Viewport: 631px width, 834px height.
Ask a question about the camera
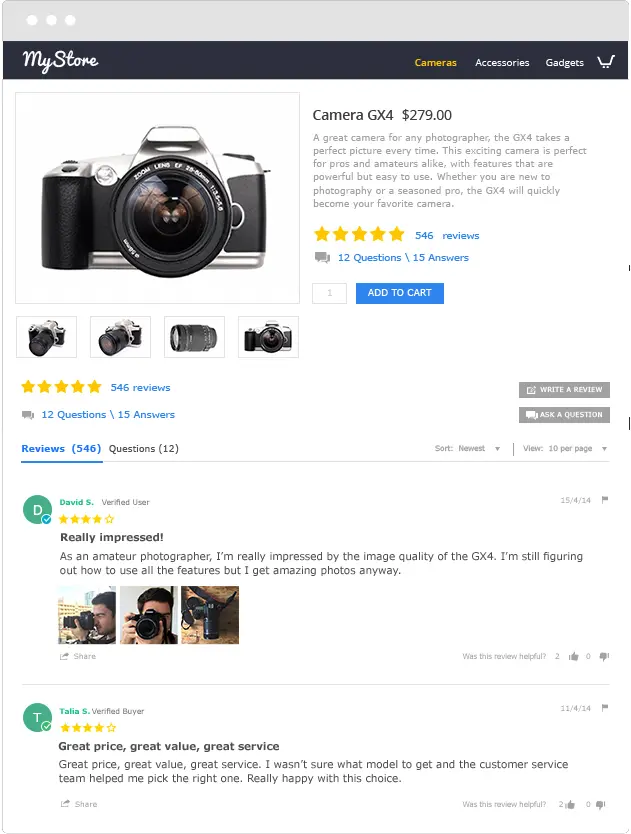[564, 415]
